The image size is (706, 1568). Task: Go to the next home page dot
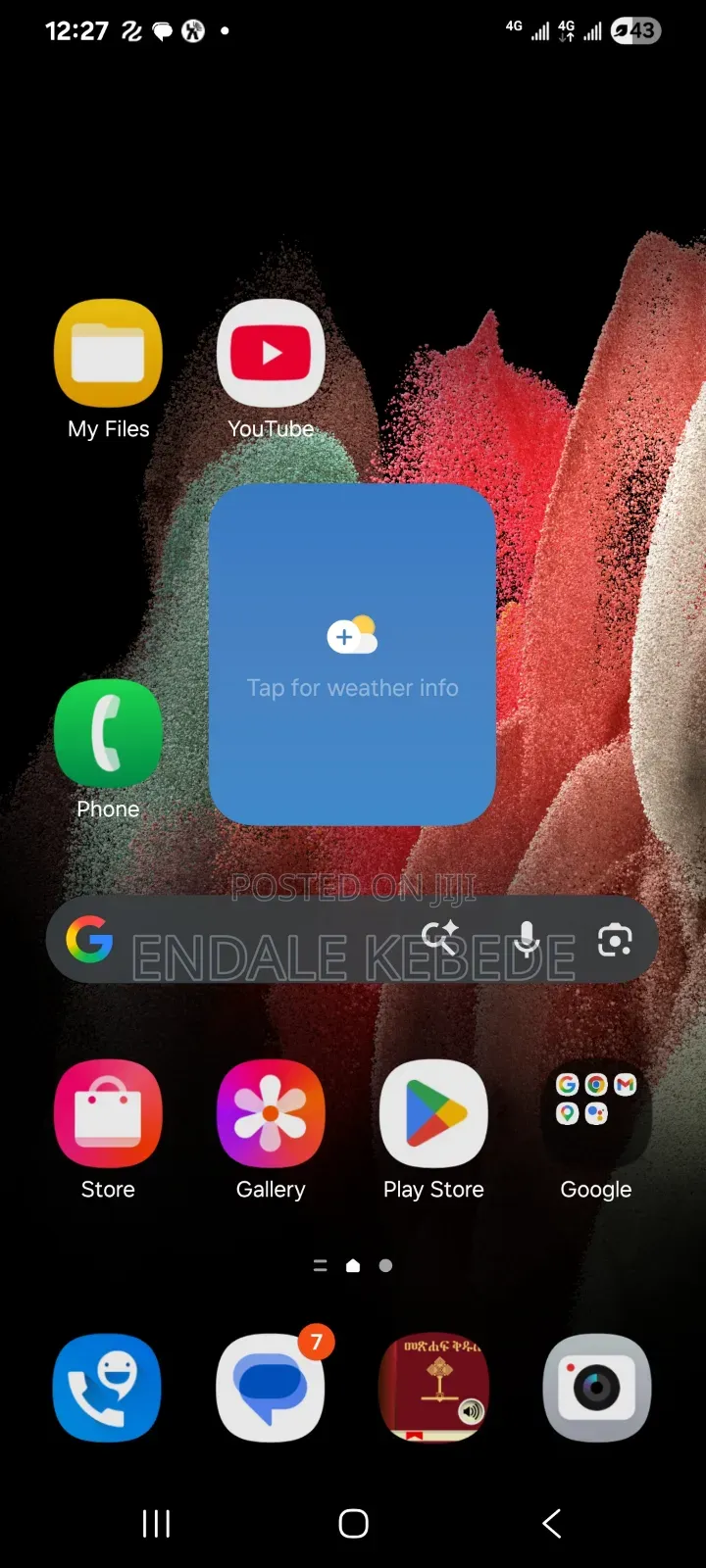pyautogui.click(x=385, y=1265)
